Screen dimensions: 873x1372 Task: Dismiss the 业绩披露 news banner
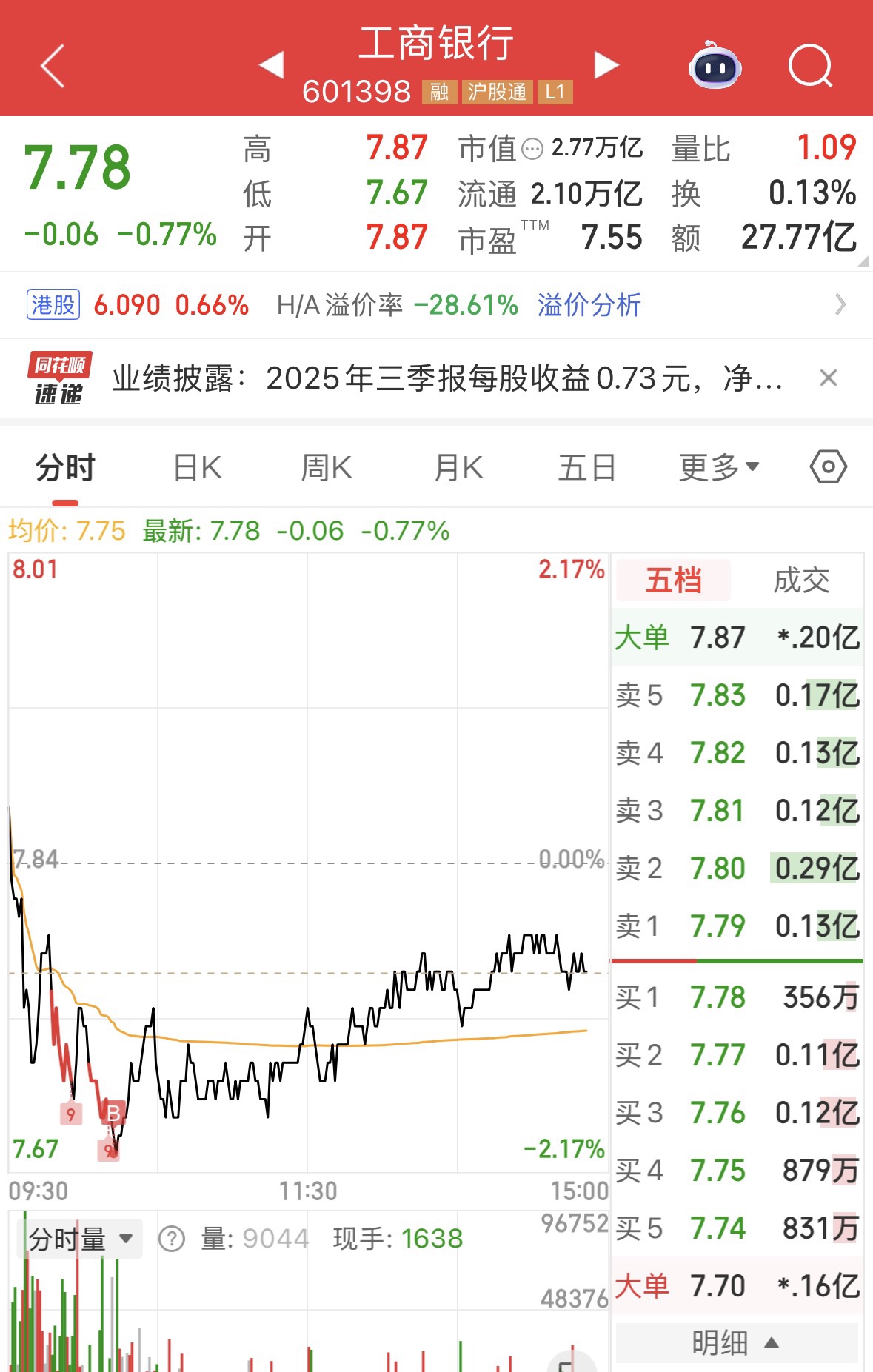829,378
